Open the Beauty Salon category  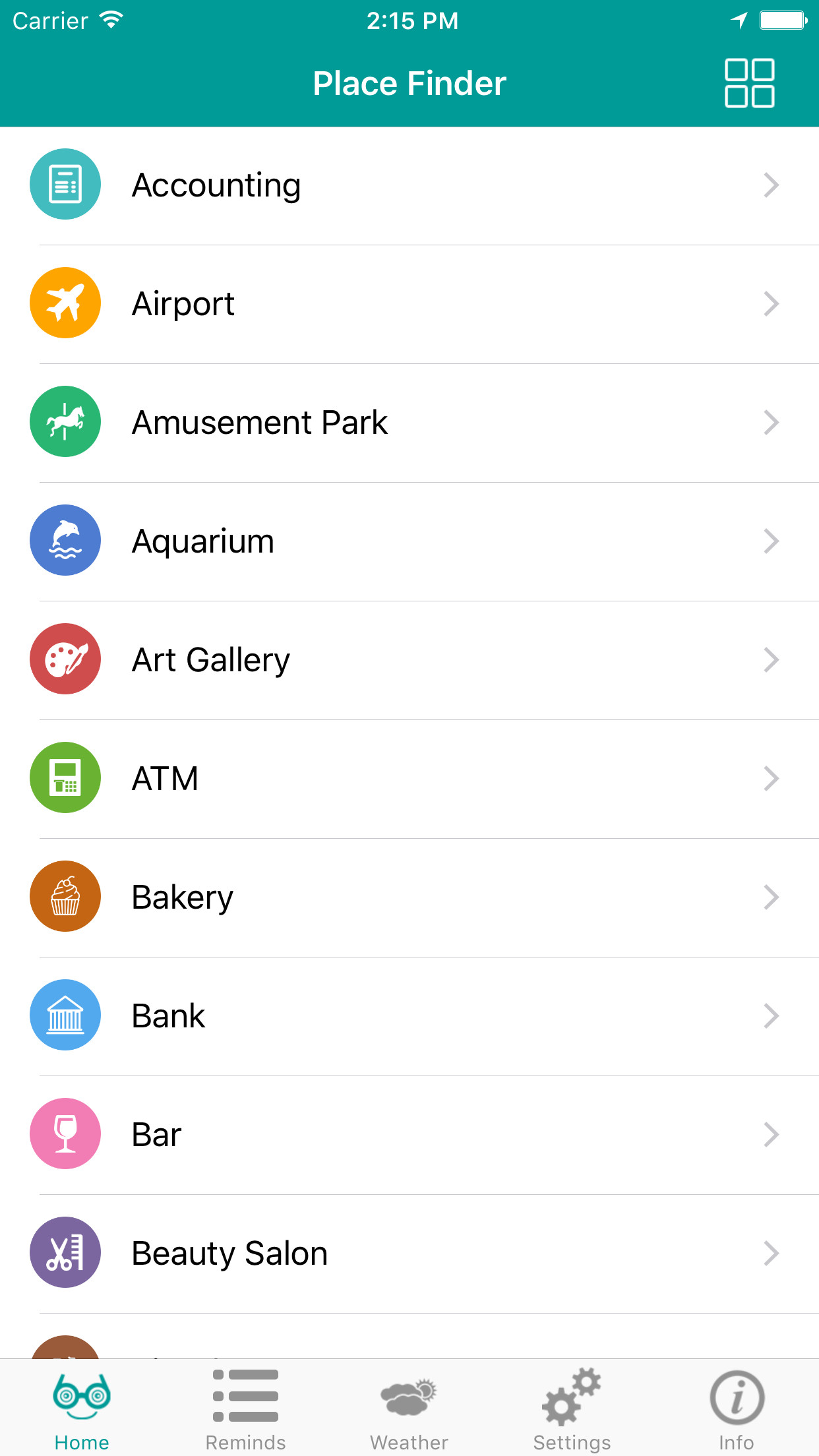point(409,1254)
